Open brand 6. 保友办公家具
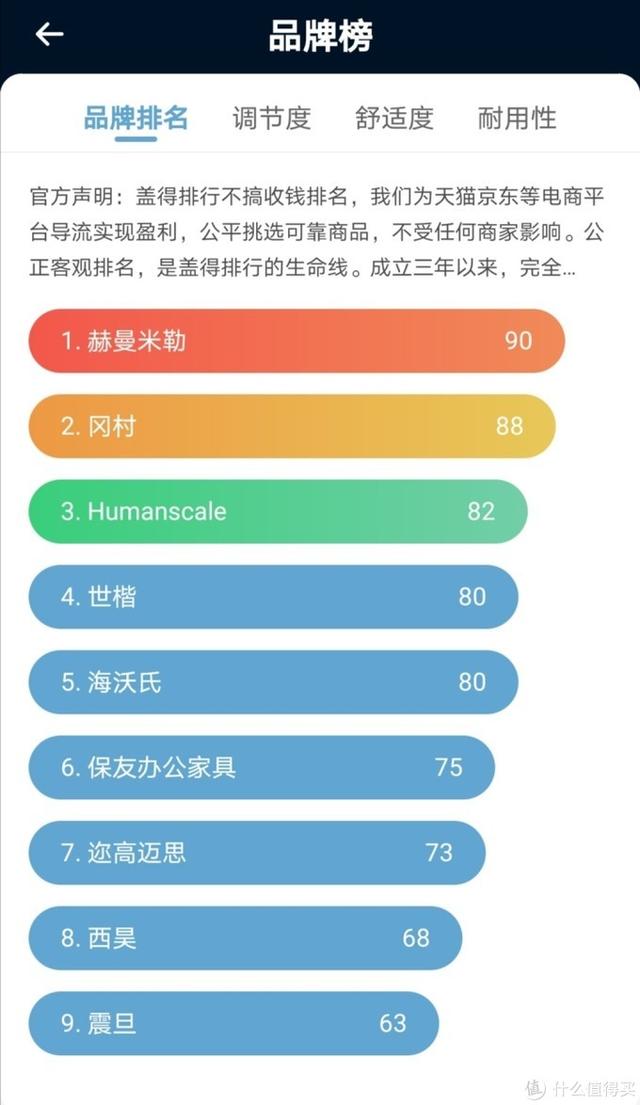640x1105 pixels. (261, 767)
